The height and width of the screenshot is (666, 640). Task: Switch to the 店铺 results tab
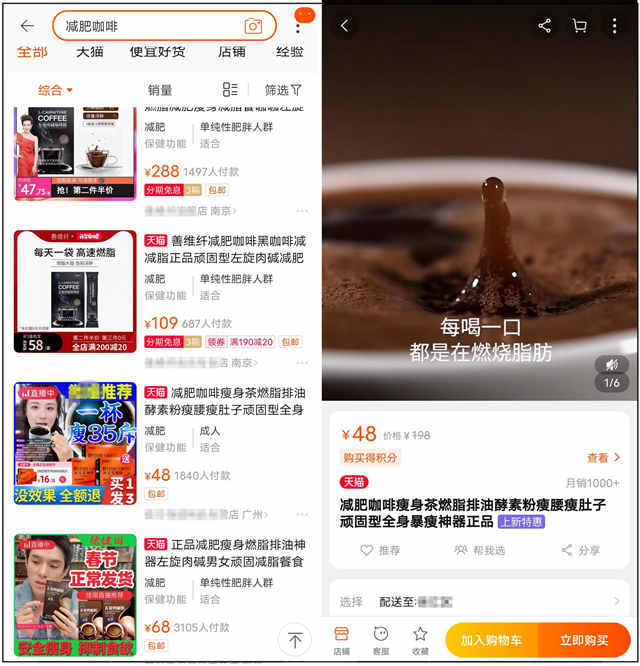click(232, 52)
